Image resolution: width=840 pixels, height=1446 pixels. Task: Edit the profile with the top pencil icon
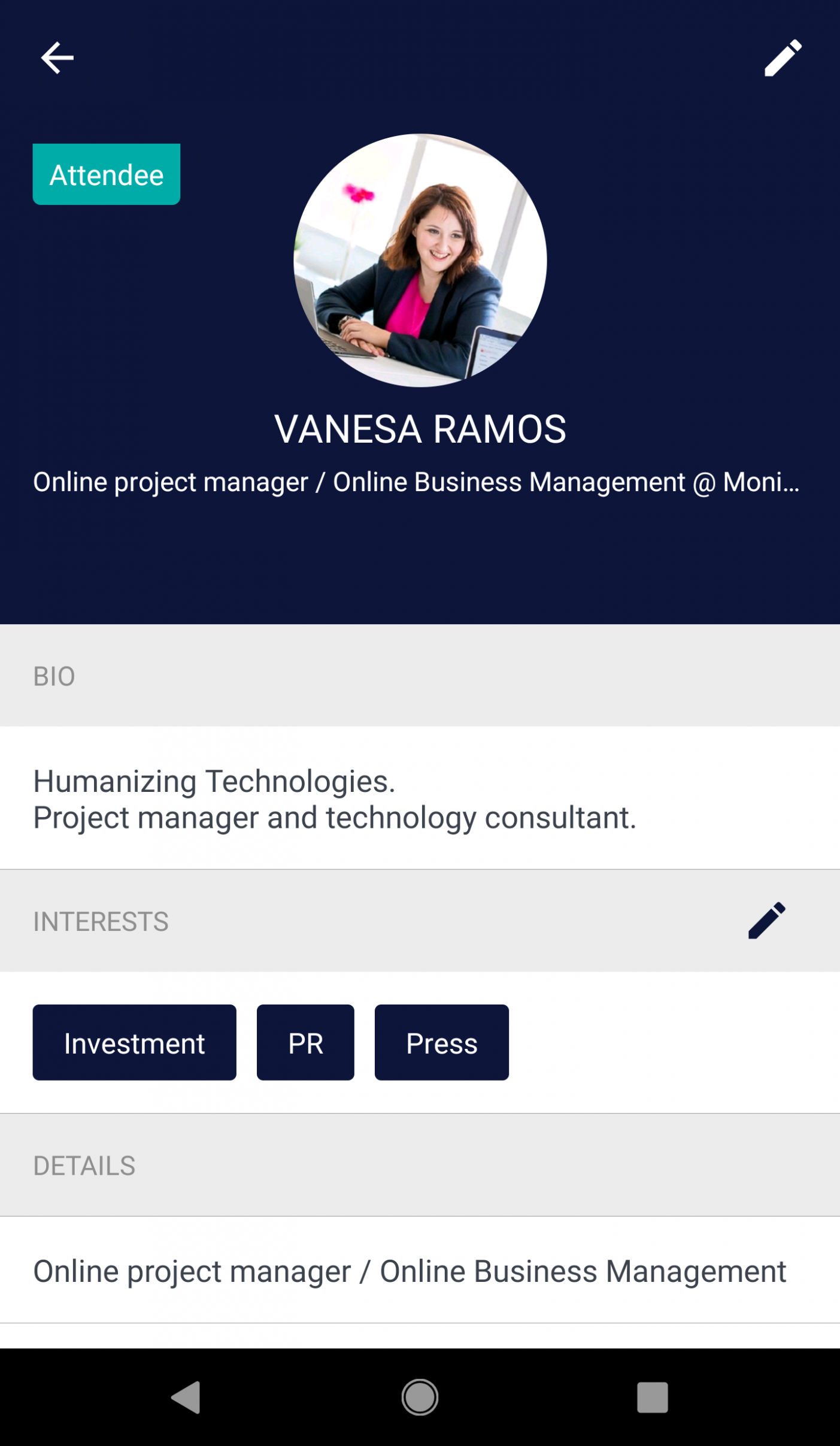click(783, 58)
